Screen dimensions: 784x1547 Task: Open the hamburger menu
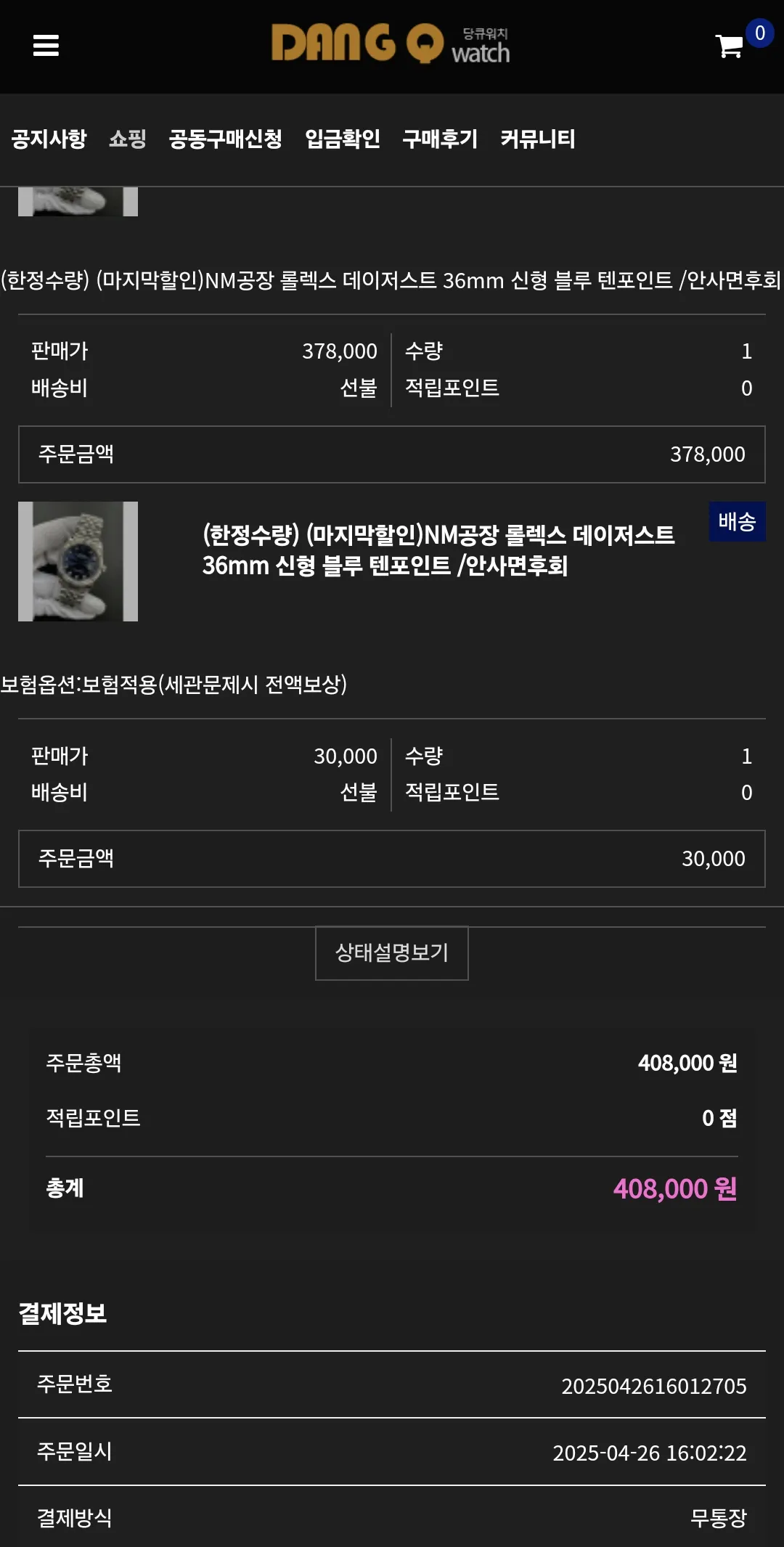coord(46,46)
